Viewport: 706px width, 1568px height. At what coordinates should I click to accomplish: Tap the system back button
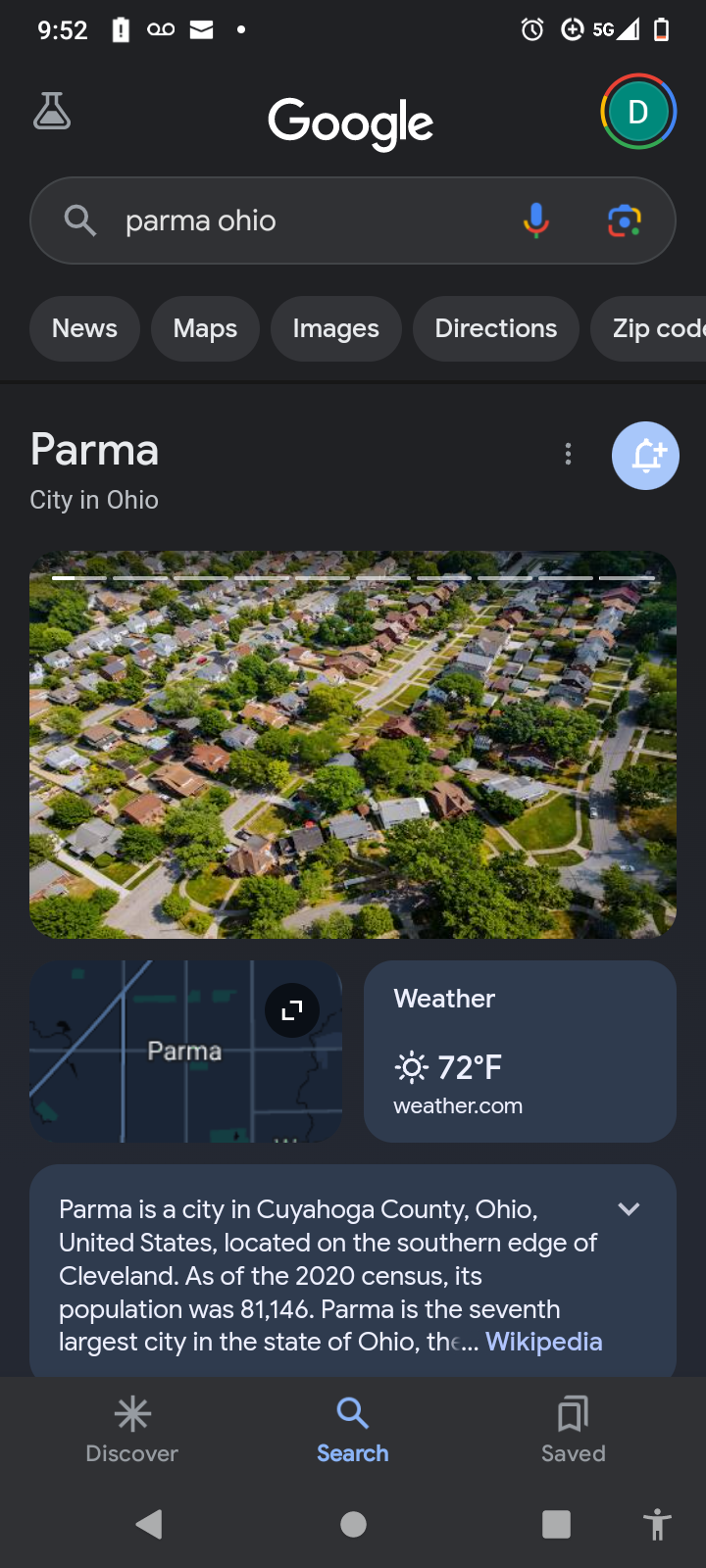pyautogui.click(x=149, y=1524)
